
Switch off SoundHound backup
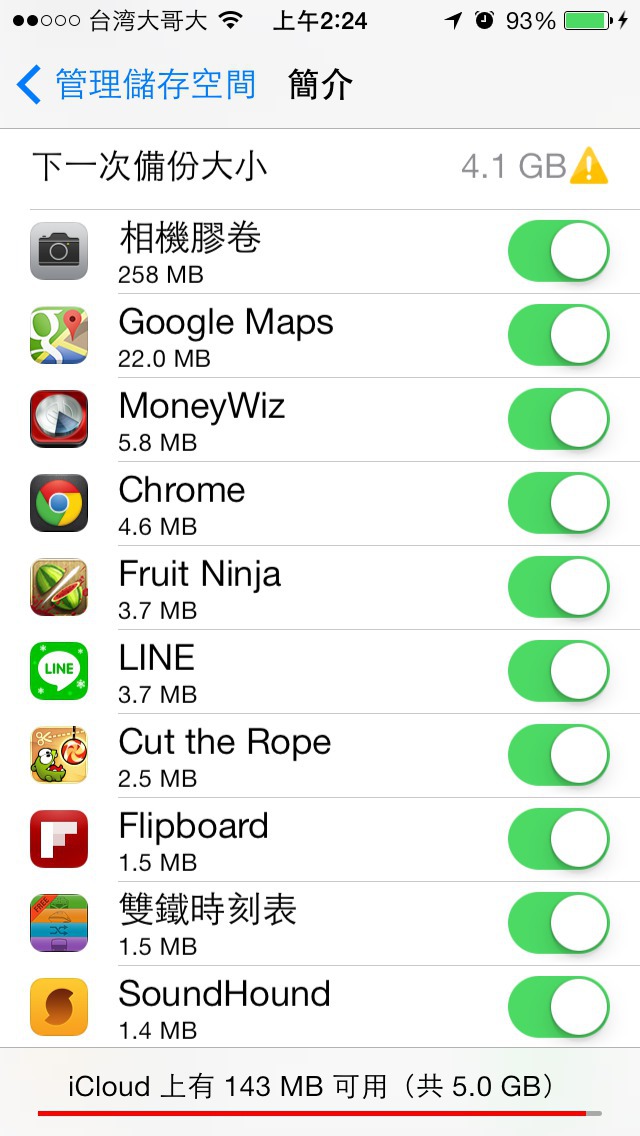coord(558,1007)
